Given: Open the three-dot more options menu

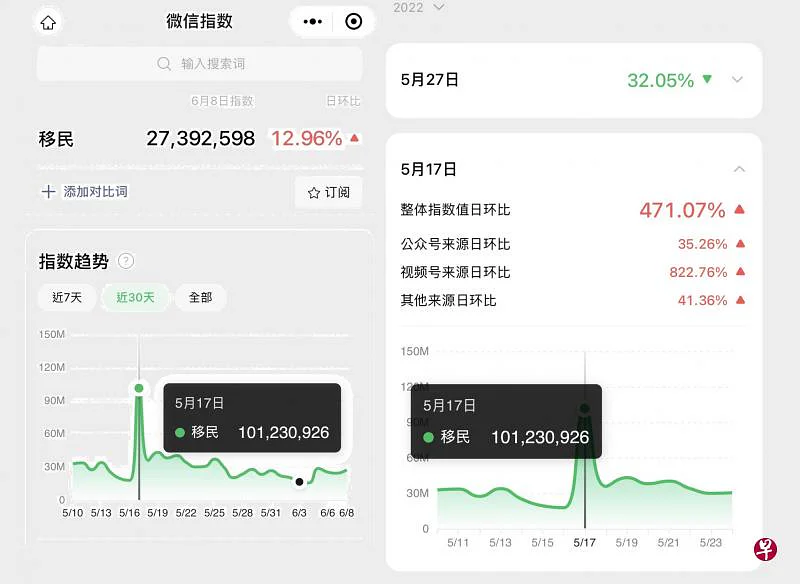Looking at the screenshot, I should pos(313,21).
